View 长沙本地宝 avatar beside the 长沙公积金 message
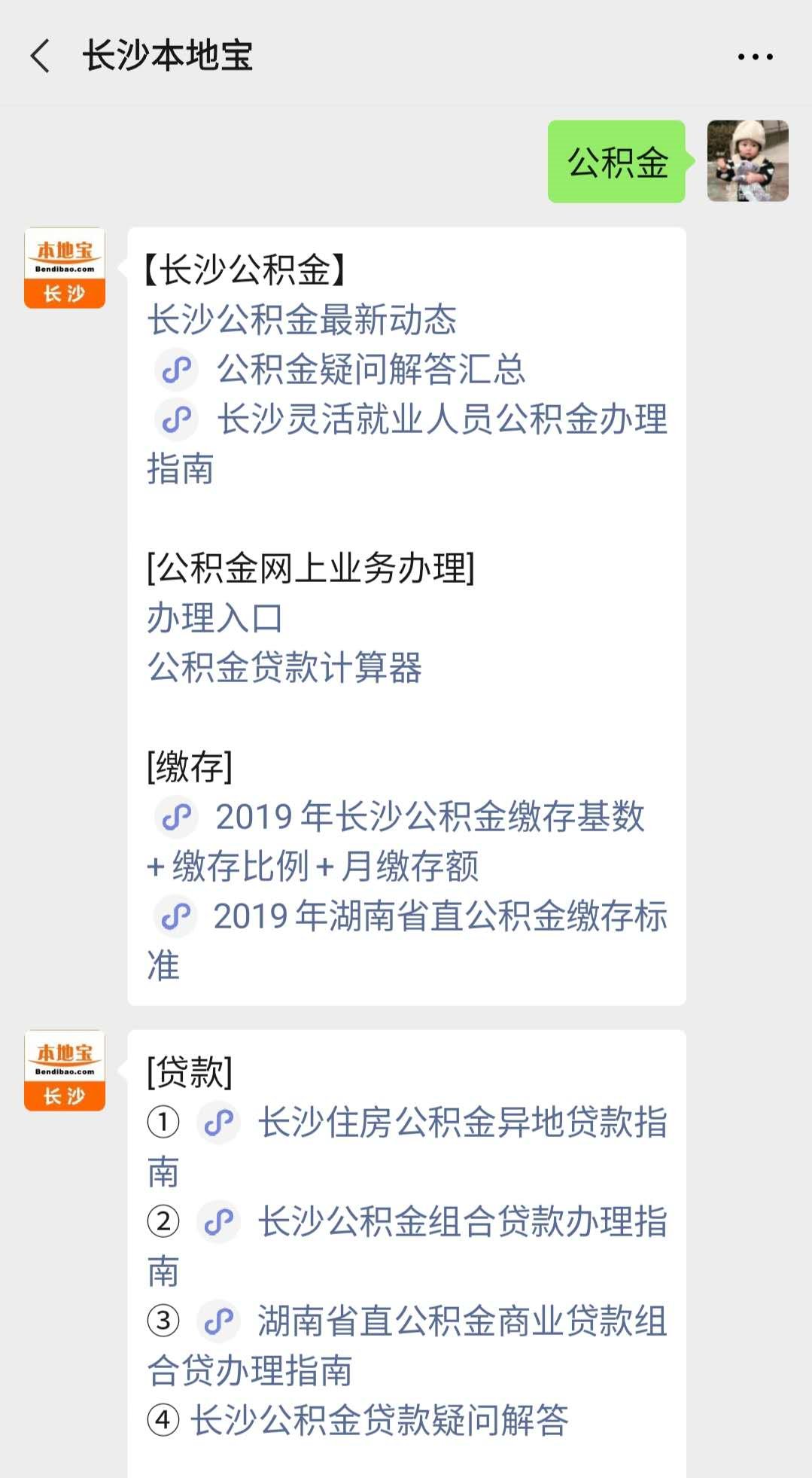The image size is (812, 1478). point(65,268)
